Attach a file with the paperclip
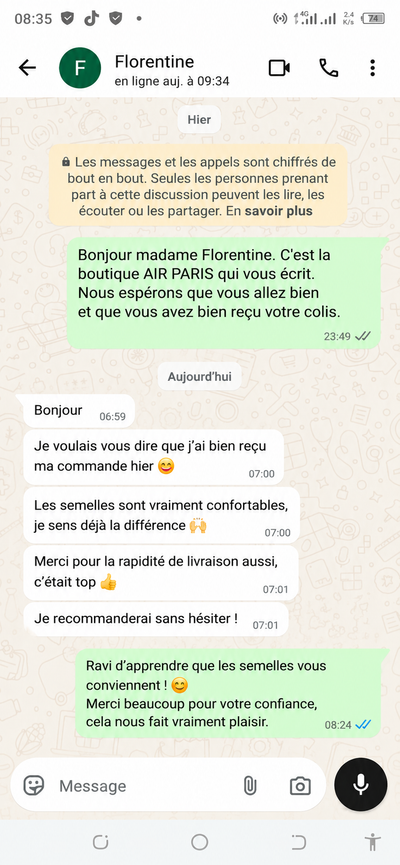 click(250, 785)
